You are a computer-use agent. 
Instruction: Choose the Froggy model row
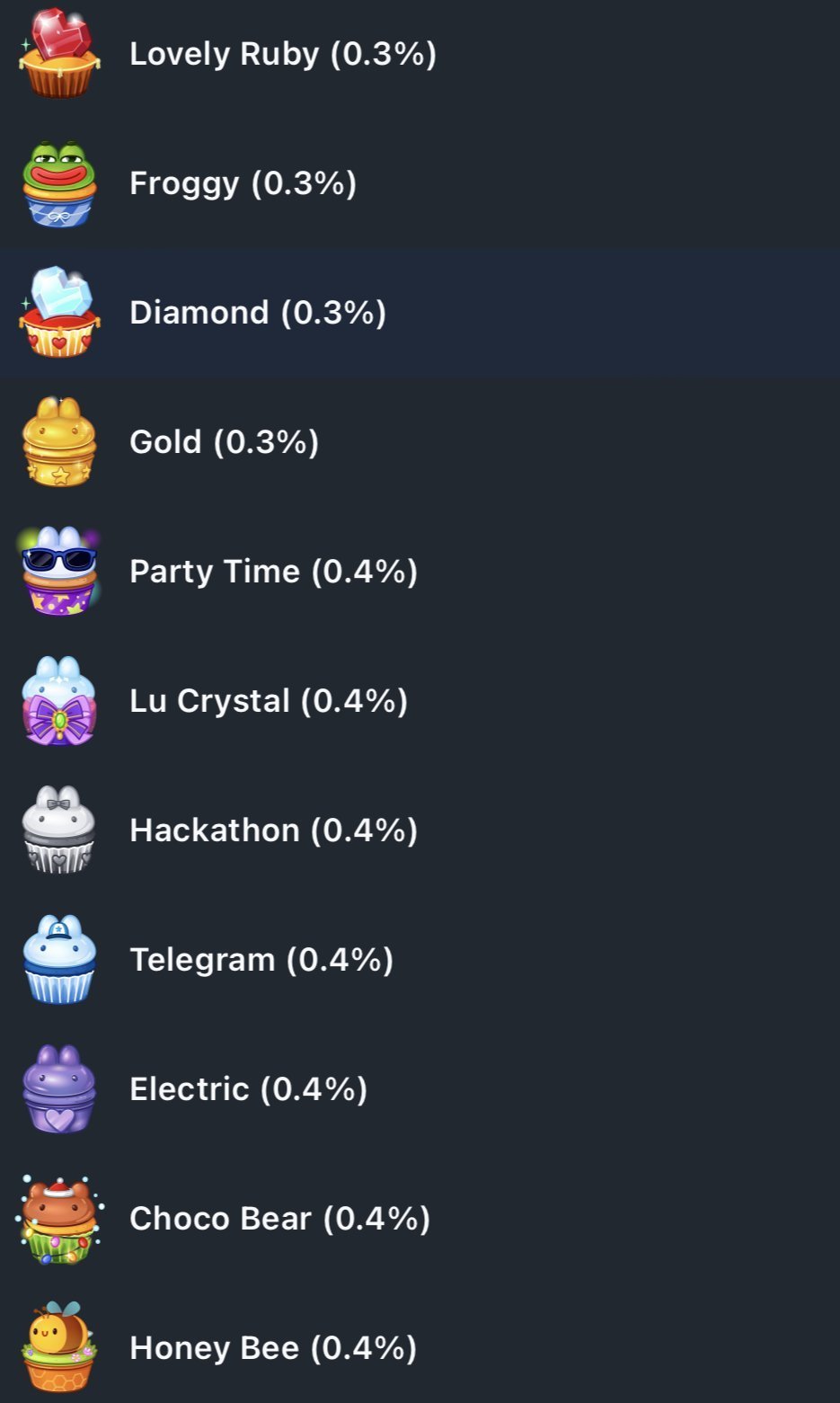(243, 183)
